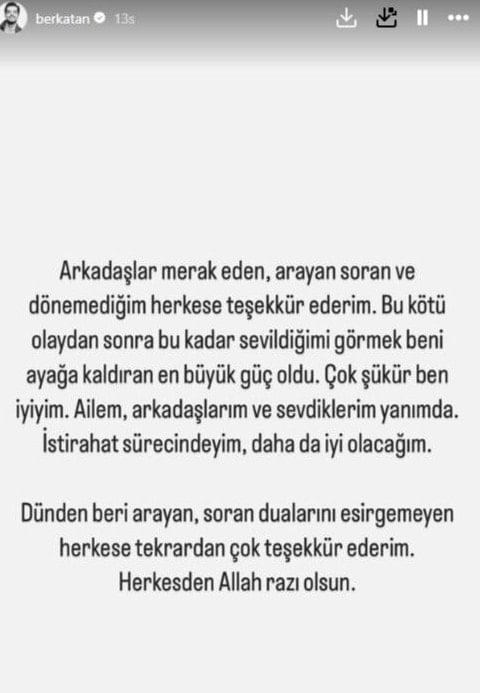Download this story

(x=346, y=18)
